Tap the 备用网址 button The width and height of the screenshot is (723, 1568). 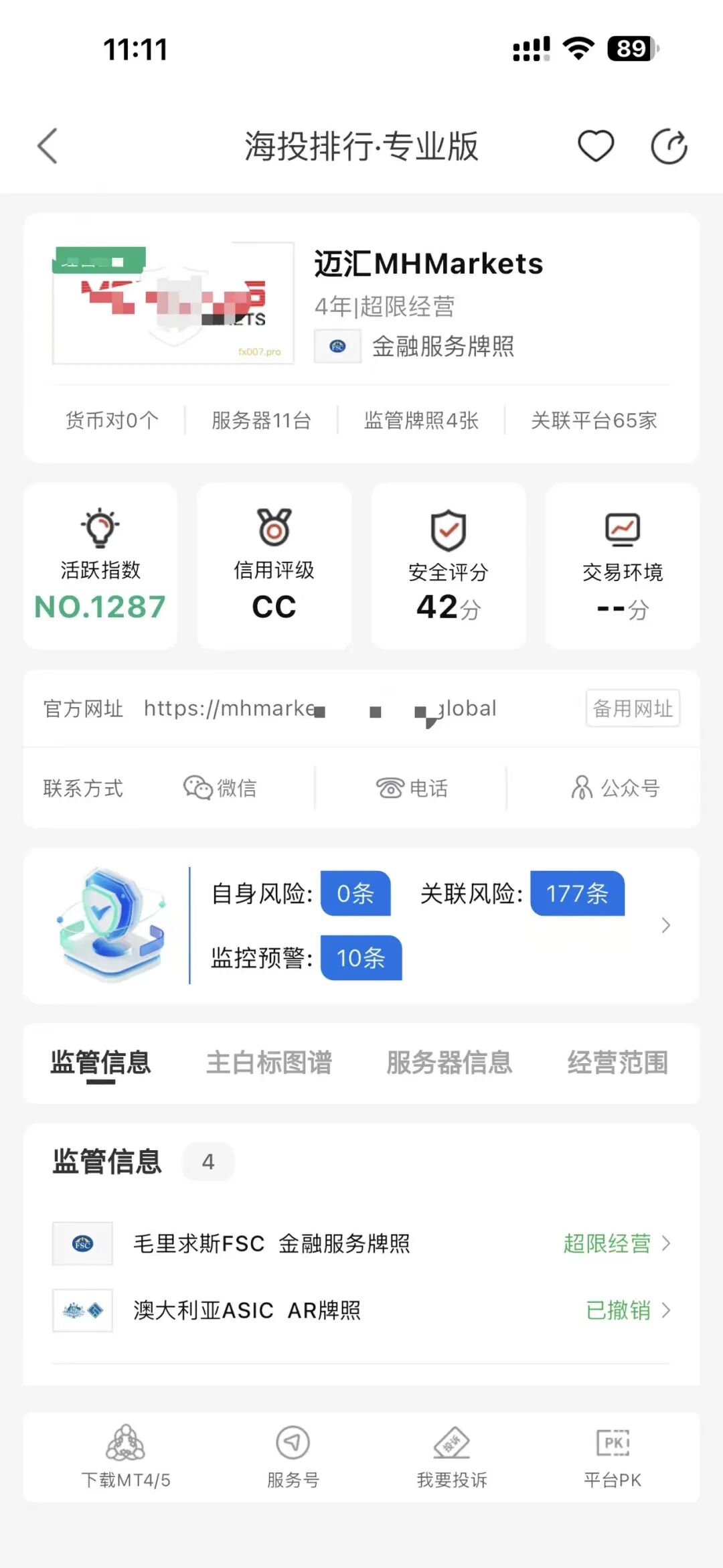[x=632, y=708]
